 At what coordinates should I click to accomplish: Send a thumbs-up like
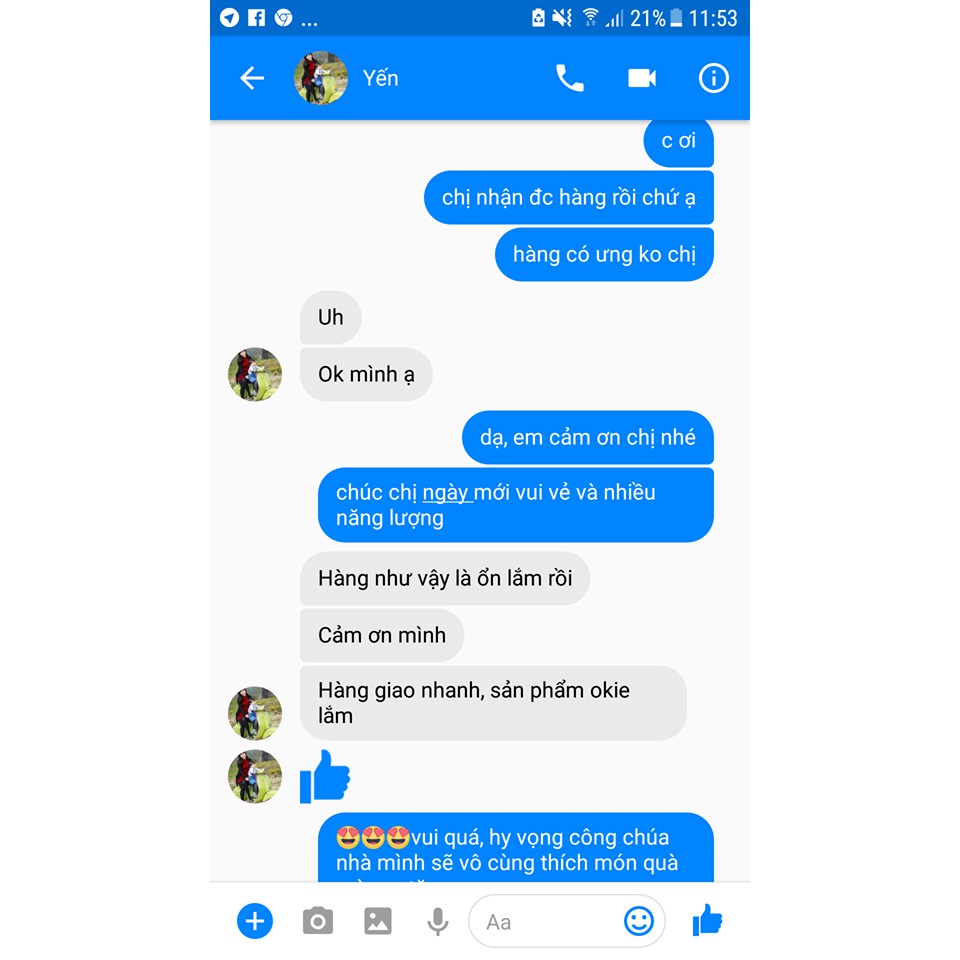pyautogui.click(x=707, y=920)
